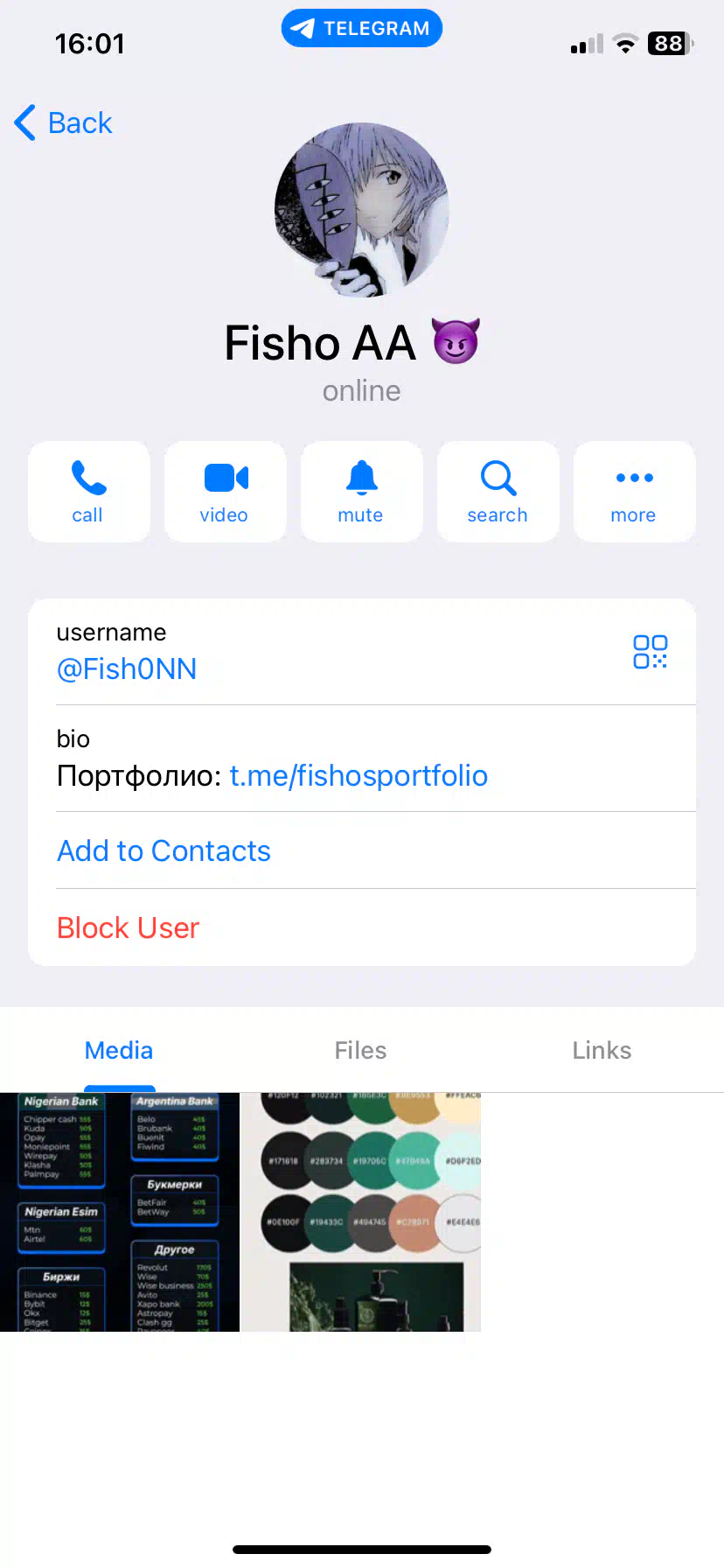
Task: Start a voice call with Fisho AA
Action: [88, 491]
